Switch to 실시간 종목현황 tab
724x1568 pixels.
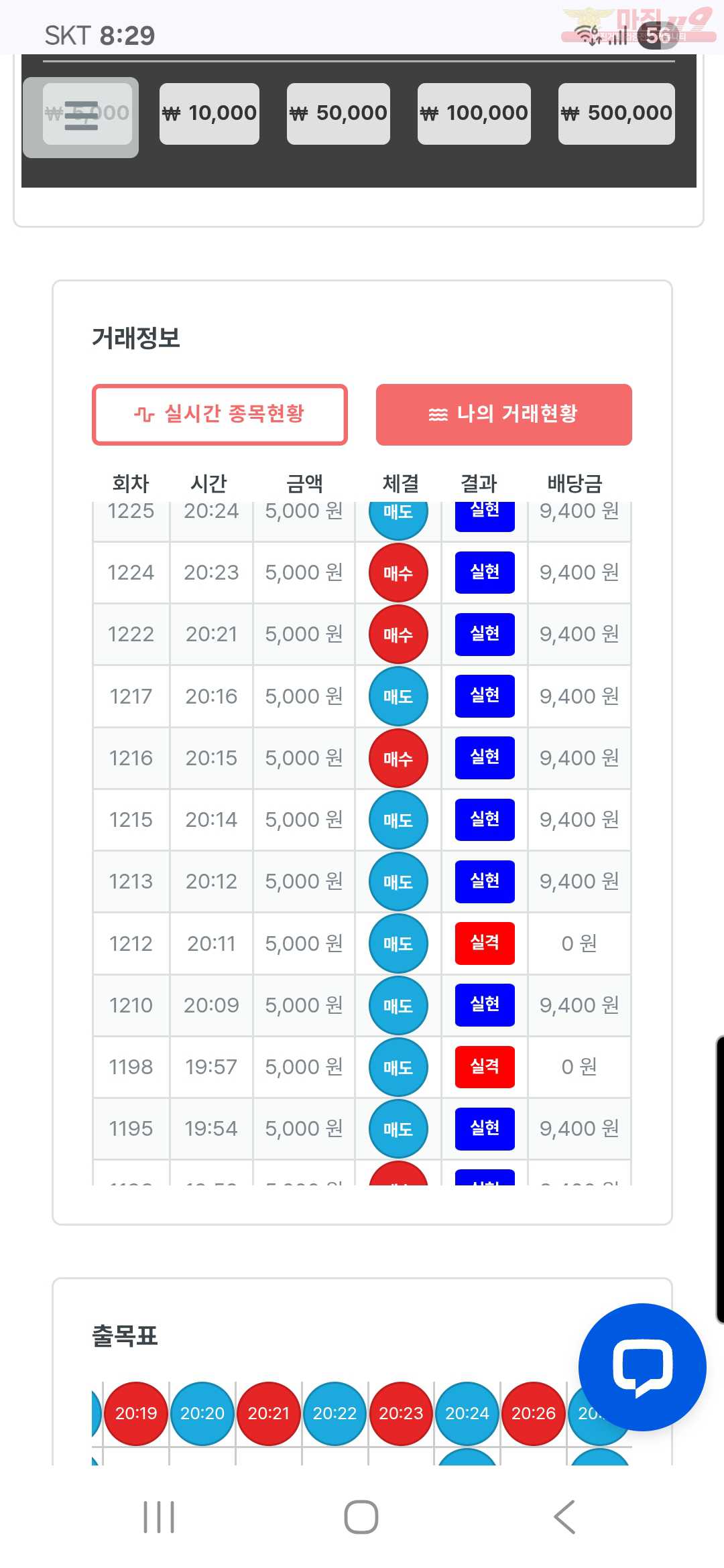(220, 414)
